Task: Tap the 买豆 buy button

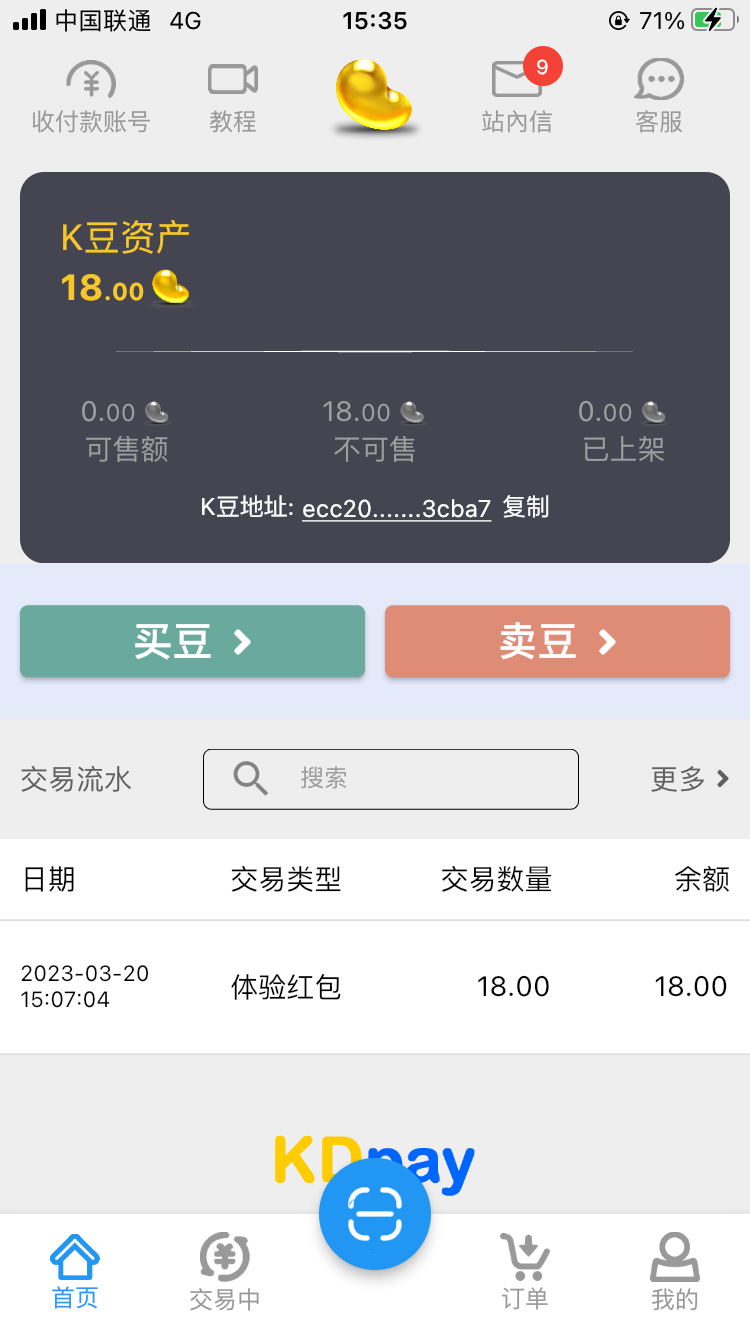Action: click(192, 642)
